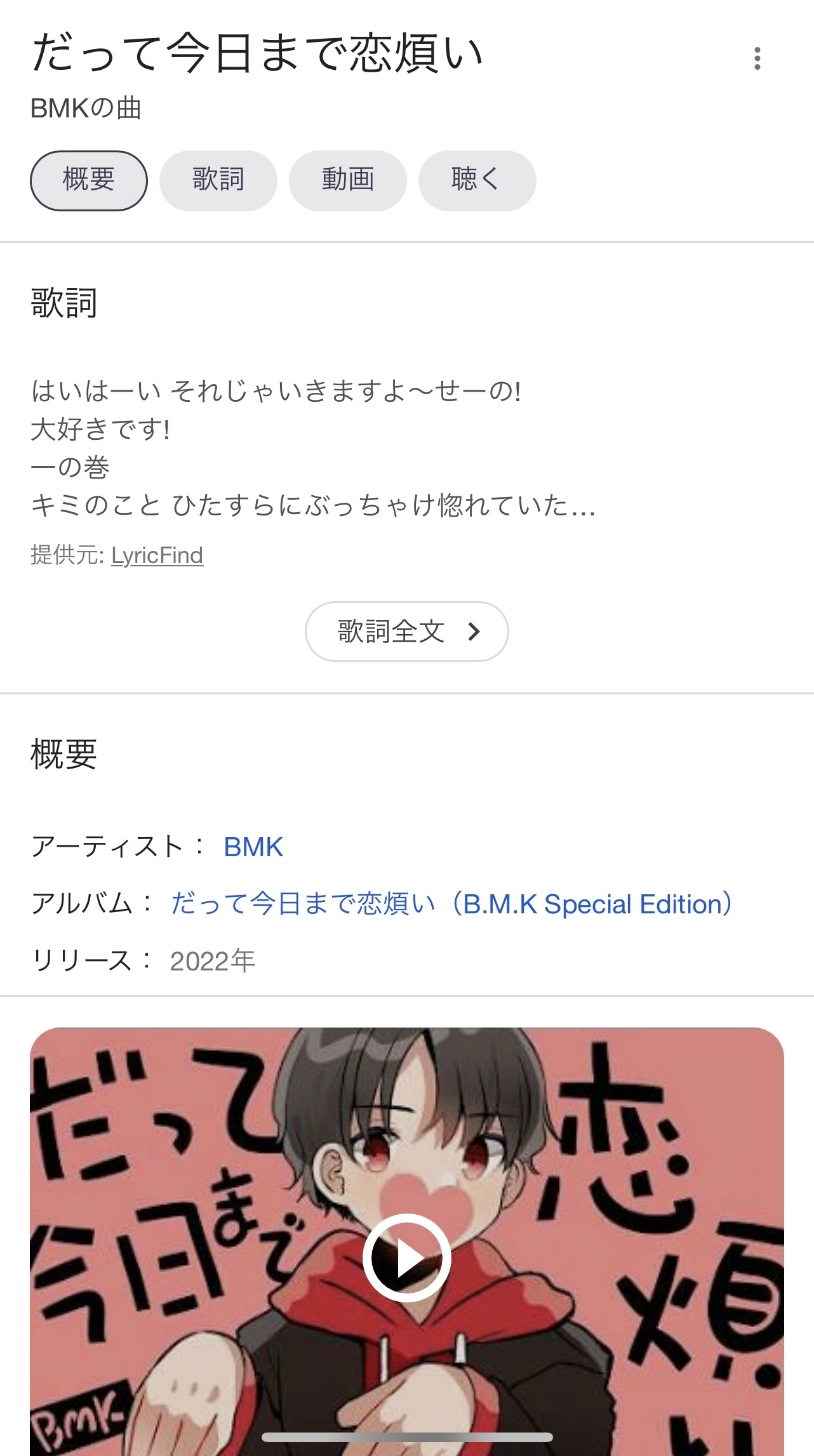Select the 概要 chip
This screenshot has height=1456, width=814.
tap(89, 180)
